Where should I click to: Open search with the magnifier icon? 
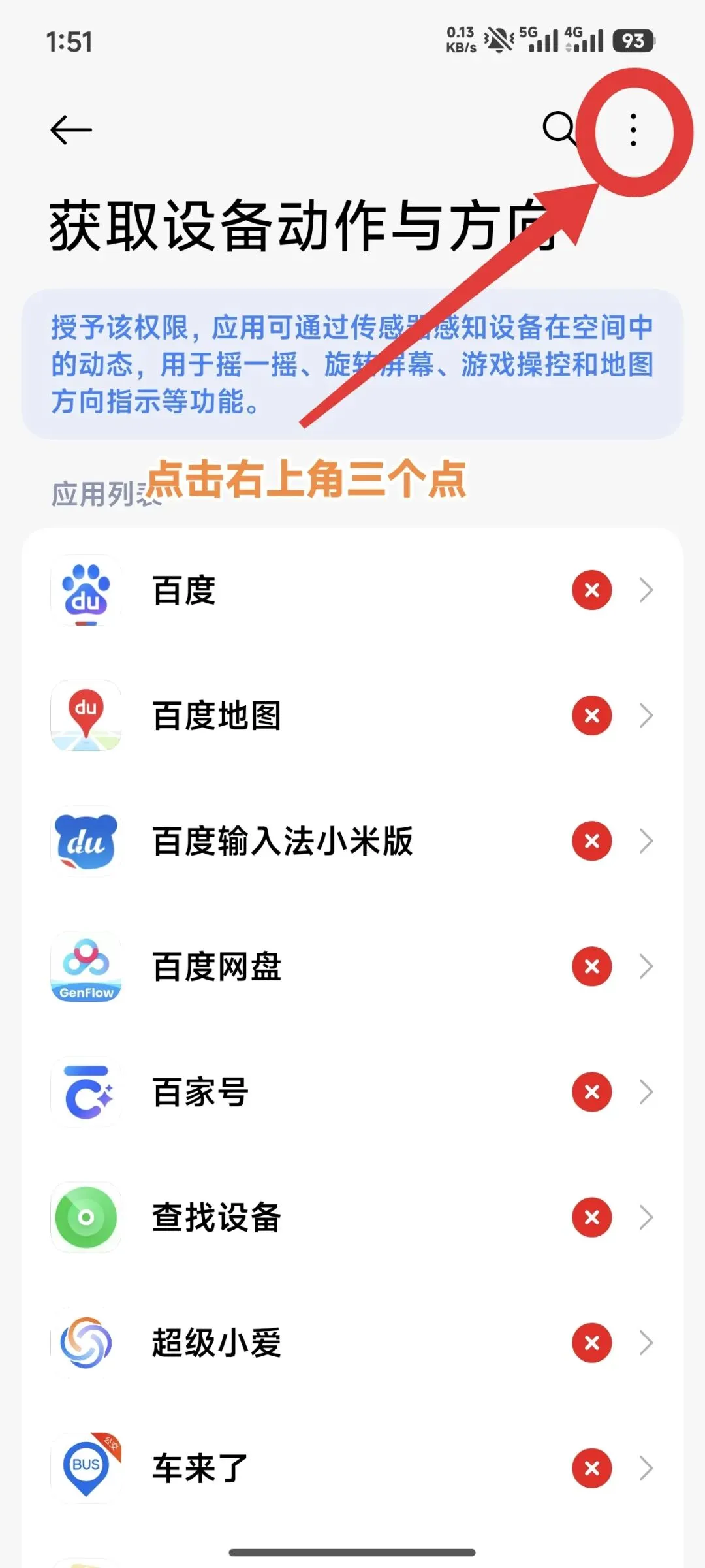[x=559, y=128]
